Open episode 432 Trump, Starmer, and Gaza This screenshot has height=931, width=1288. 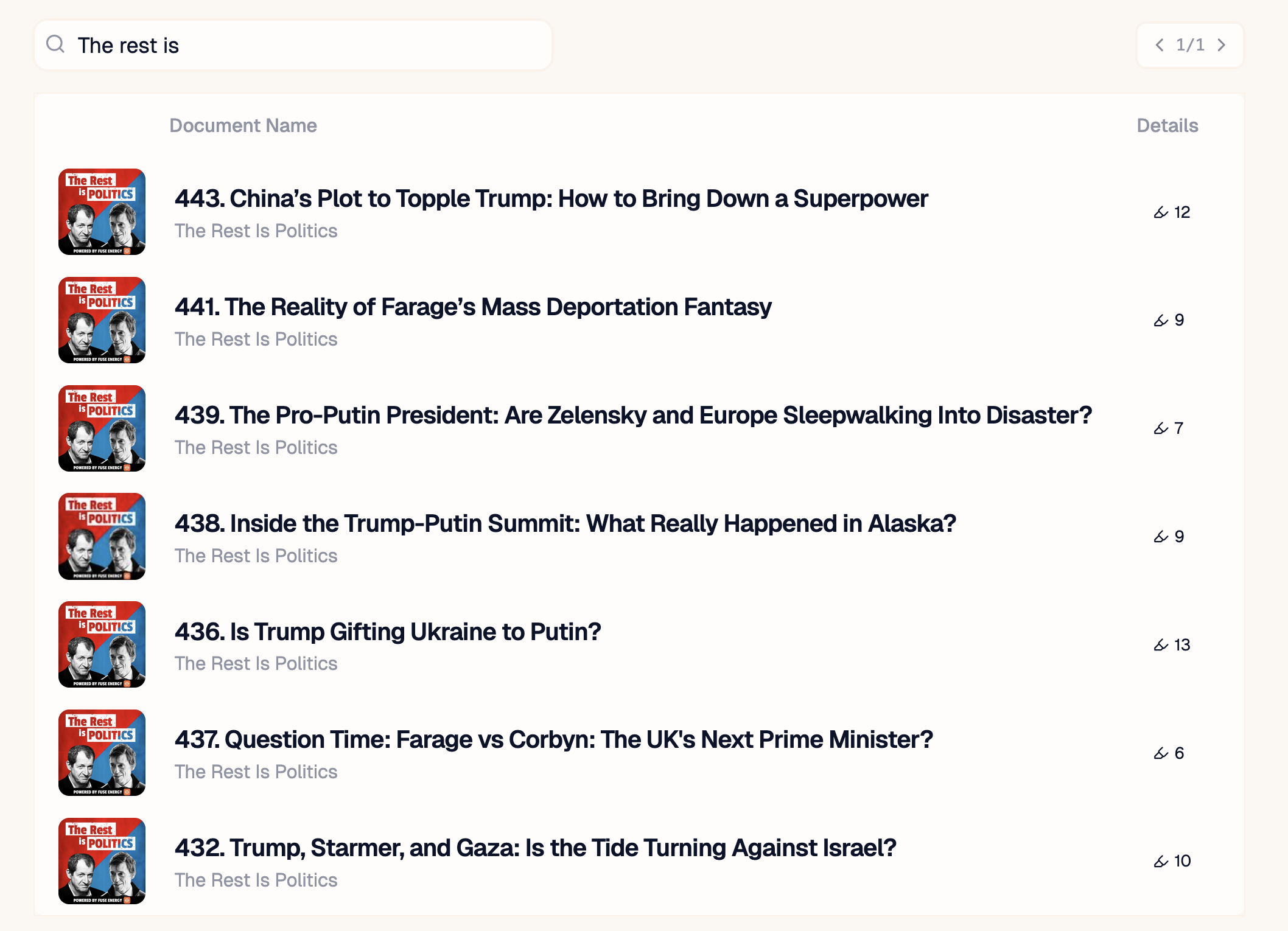535,848
